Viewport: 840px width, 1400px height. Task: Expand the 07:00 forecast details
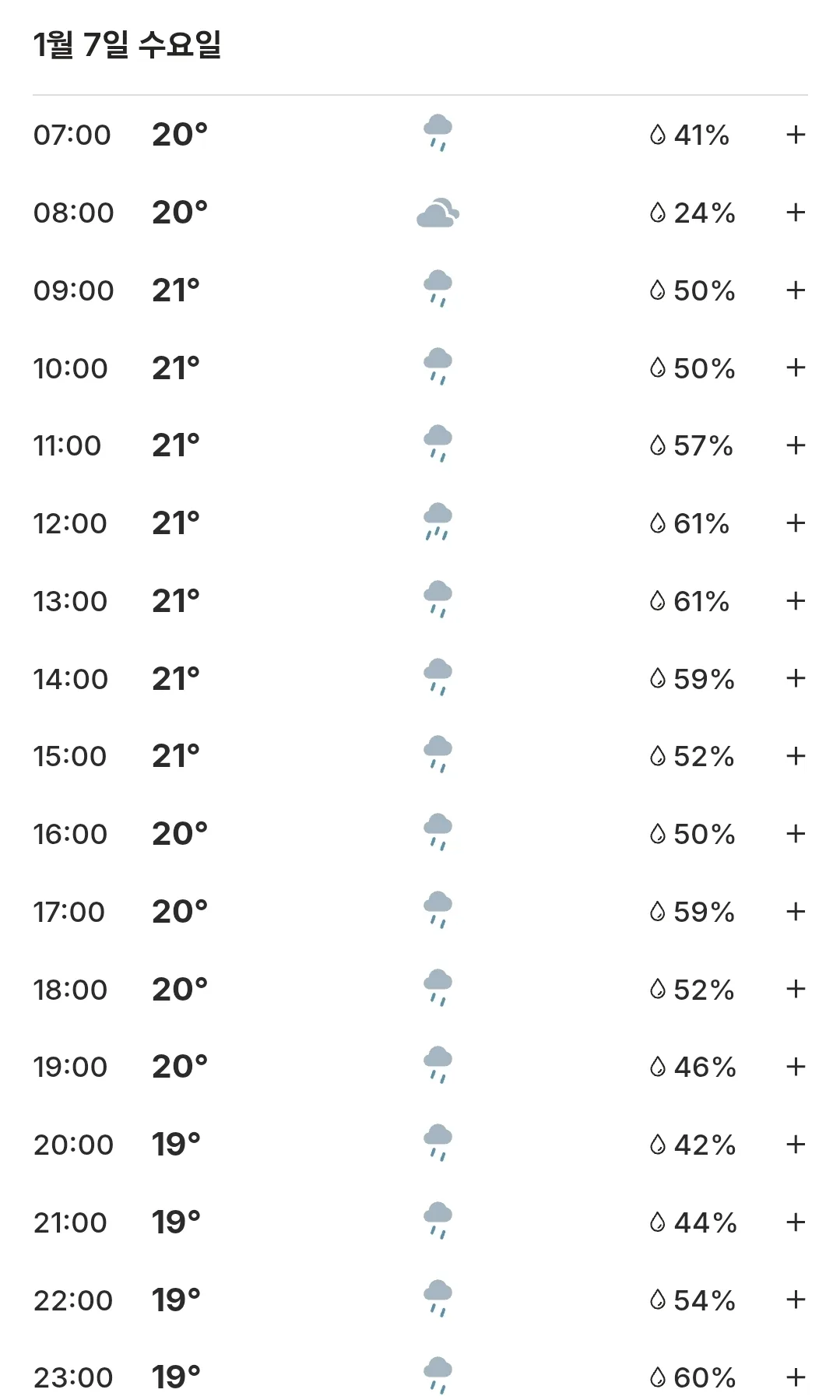(795, 135)
